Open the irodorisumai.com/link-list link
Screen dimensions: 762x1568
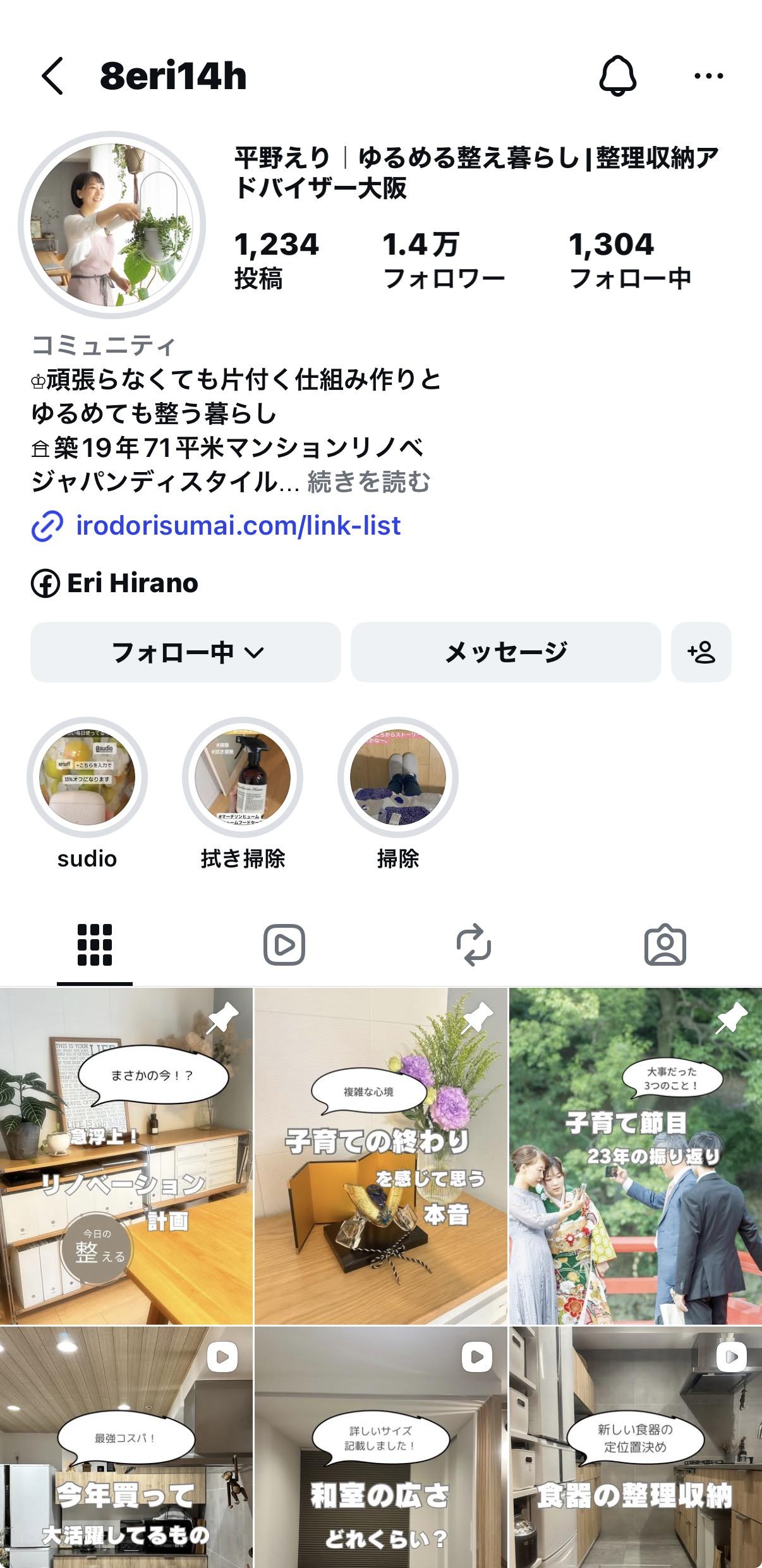click(238, 526)
